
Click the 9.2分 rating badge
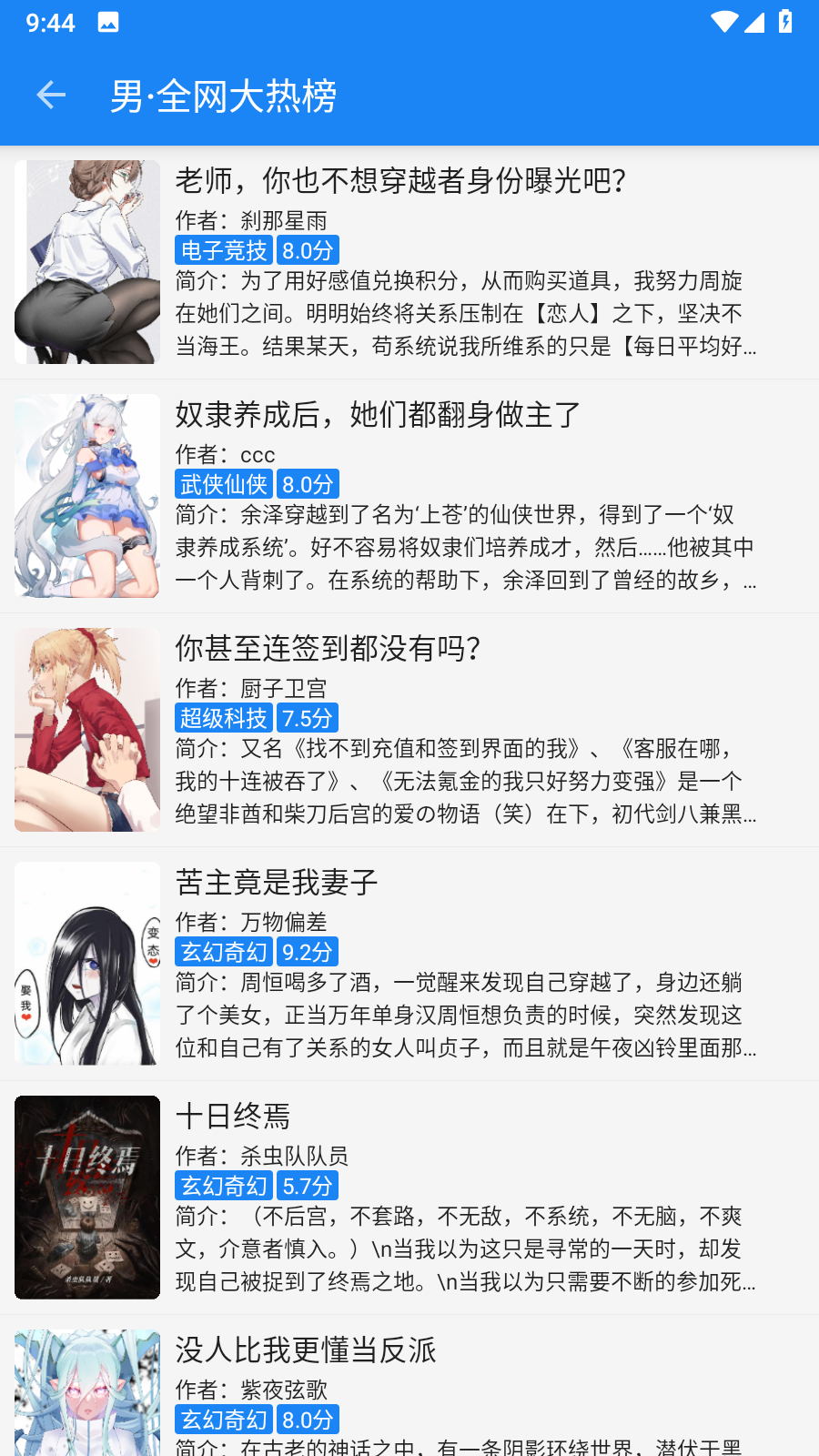pos(308,951)
